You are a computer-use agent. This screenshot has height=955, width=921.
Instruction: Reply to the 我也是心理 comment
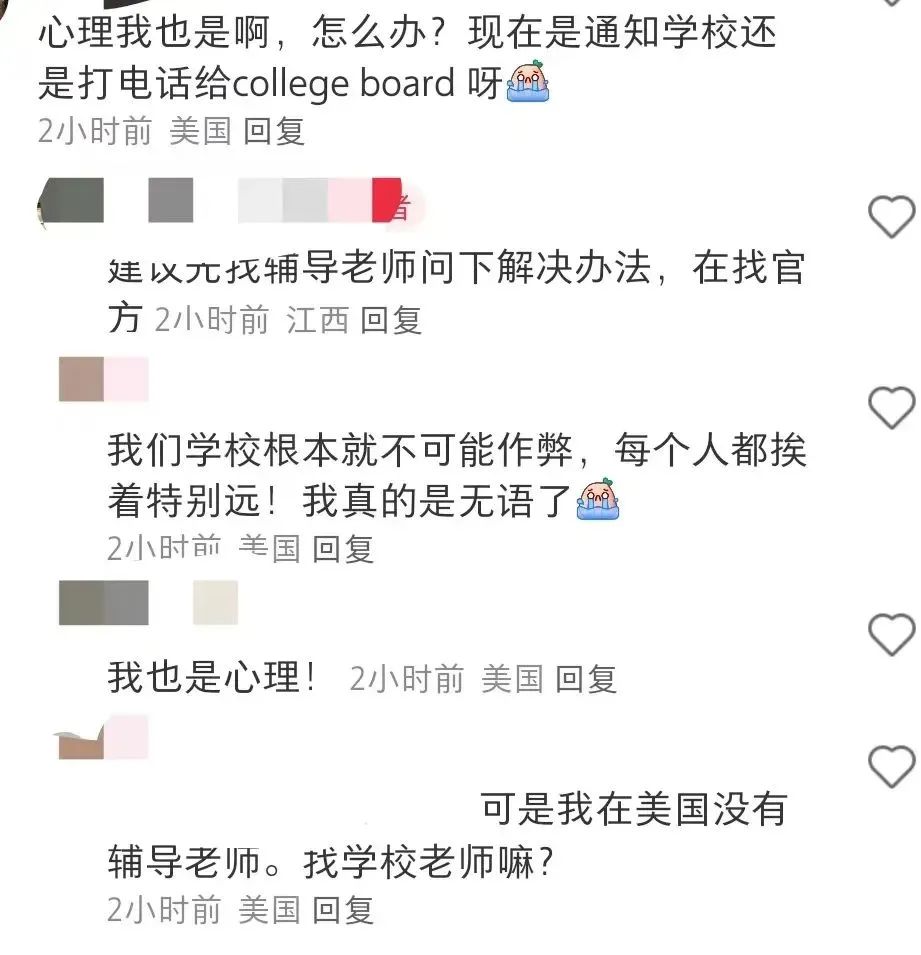point(585,680)
